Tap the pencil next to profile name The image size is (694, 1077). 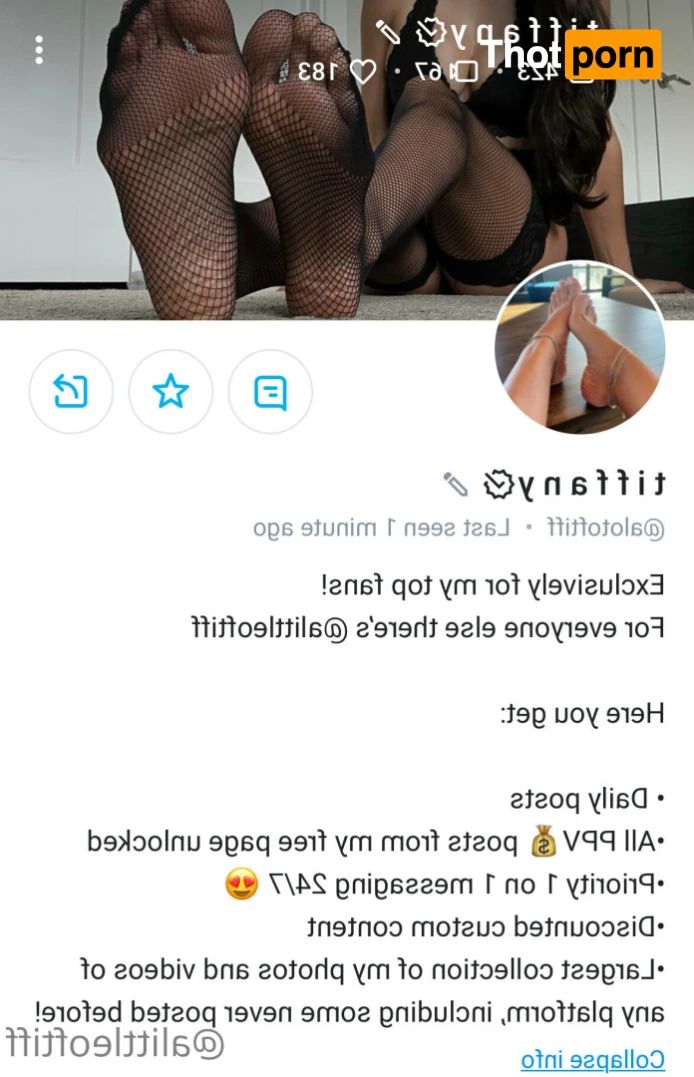pyautogui.click(x=456, y=485)
